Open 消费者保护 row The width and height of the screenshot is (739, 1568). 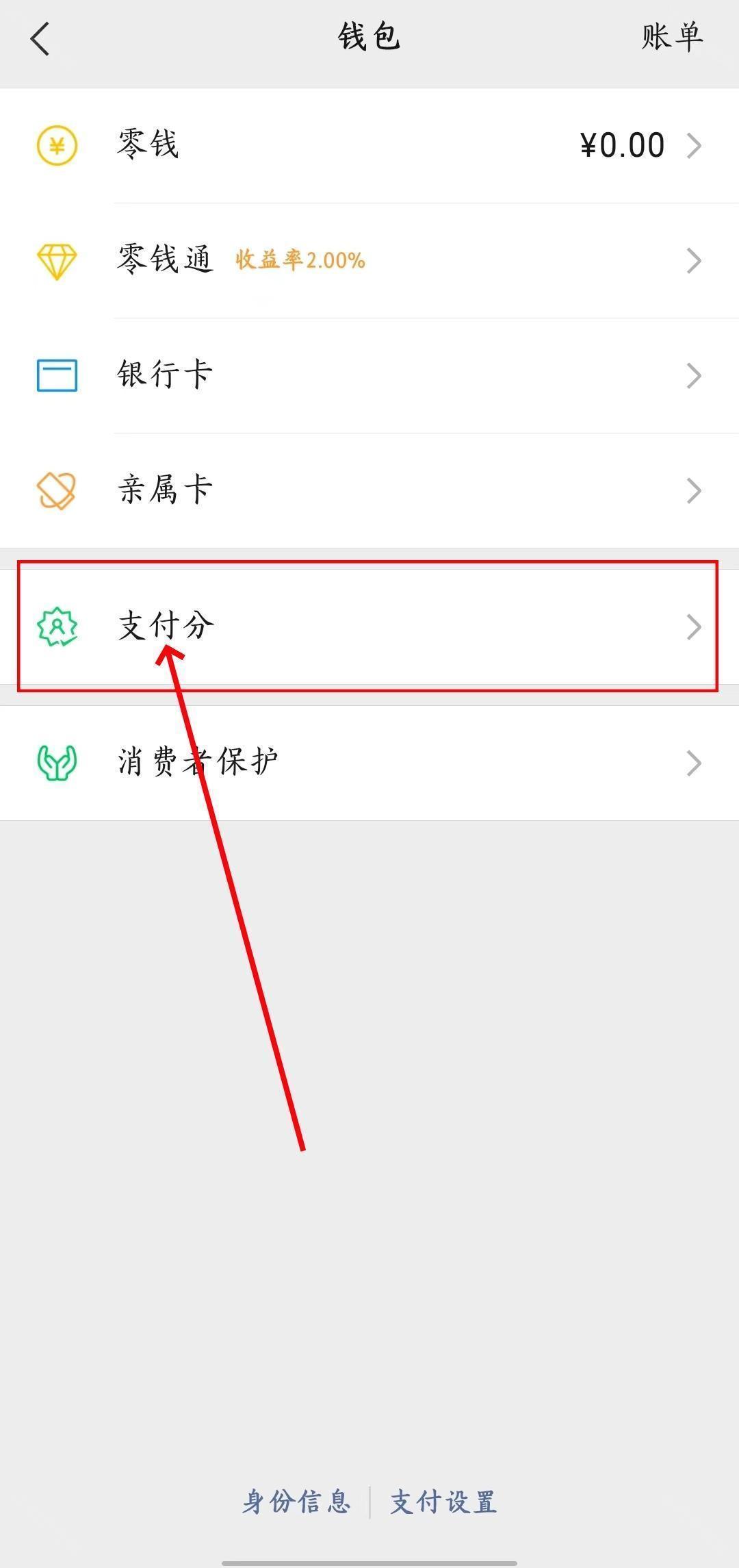point(369,763)
